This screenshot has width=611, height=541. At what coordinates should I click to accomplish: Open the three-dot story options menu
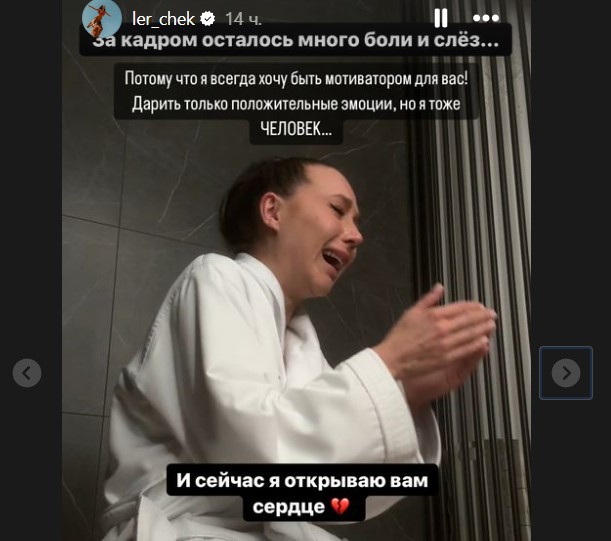(x=486, y=18)
